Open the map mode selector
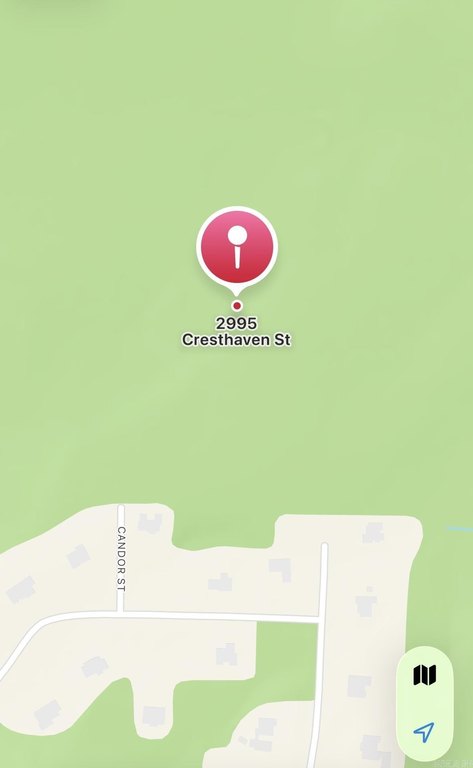 coord(424,675)
